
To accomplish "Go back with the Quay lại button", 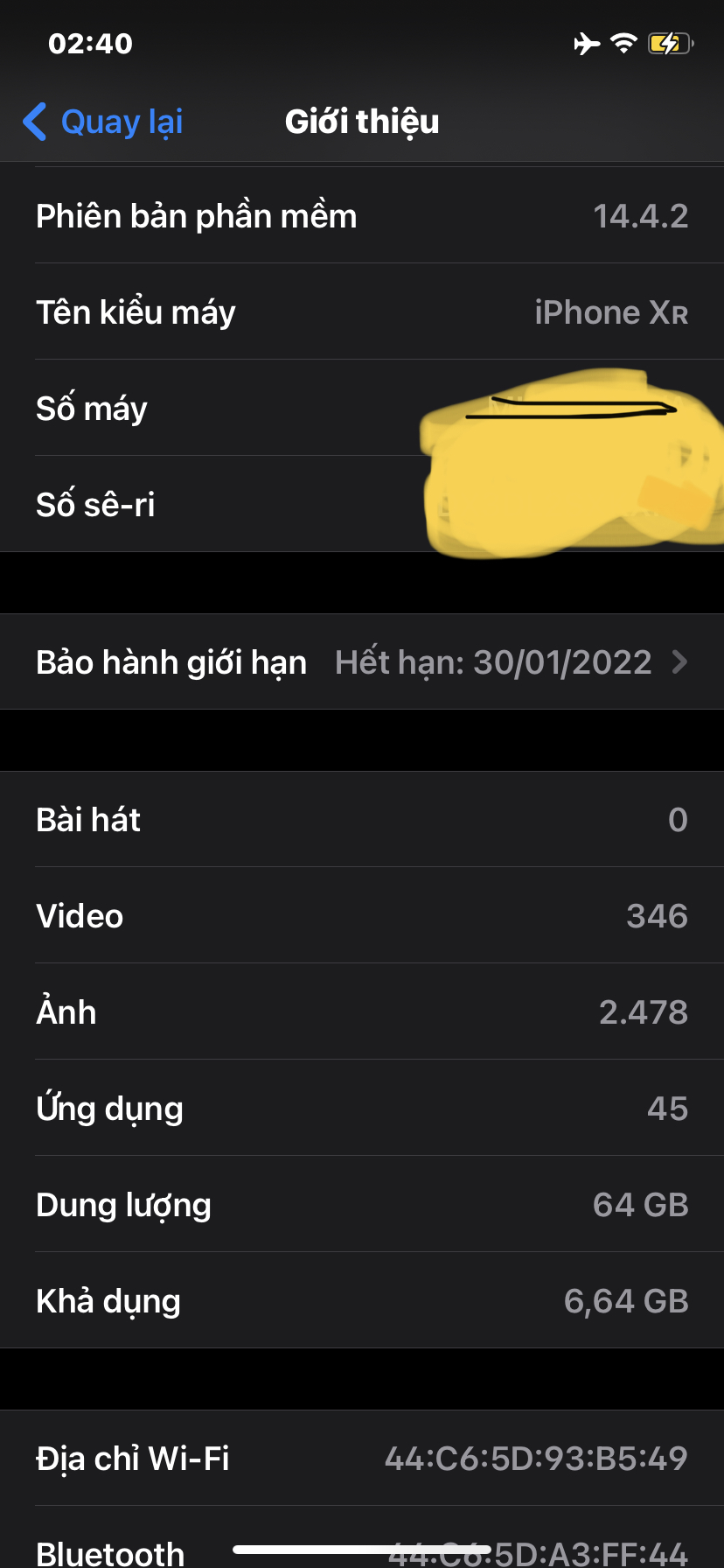I will tap(103, 122).
